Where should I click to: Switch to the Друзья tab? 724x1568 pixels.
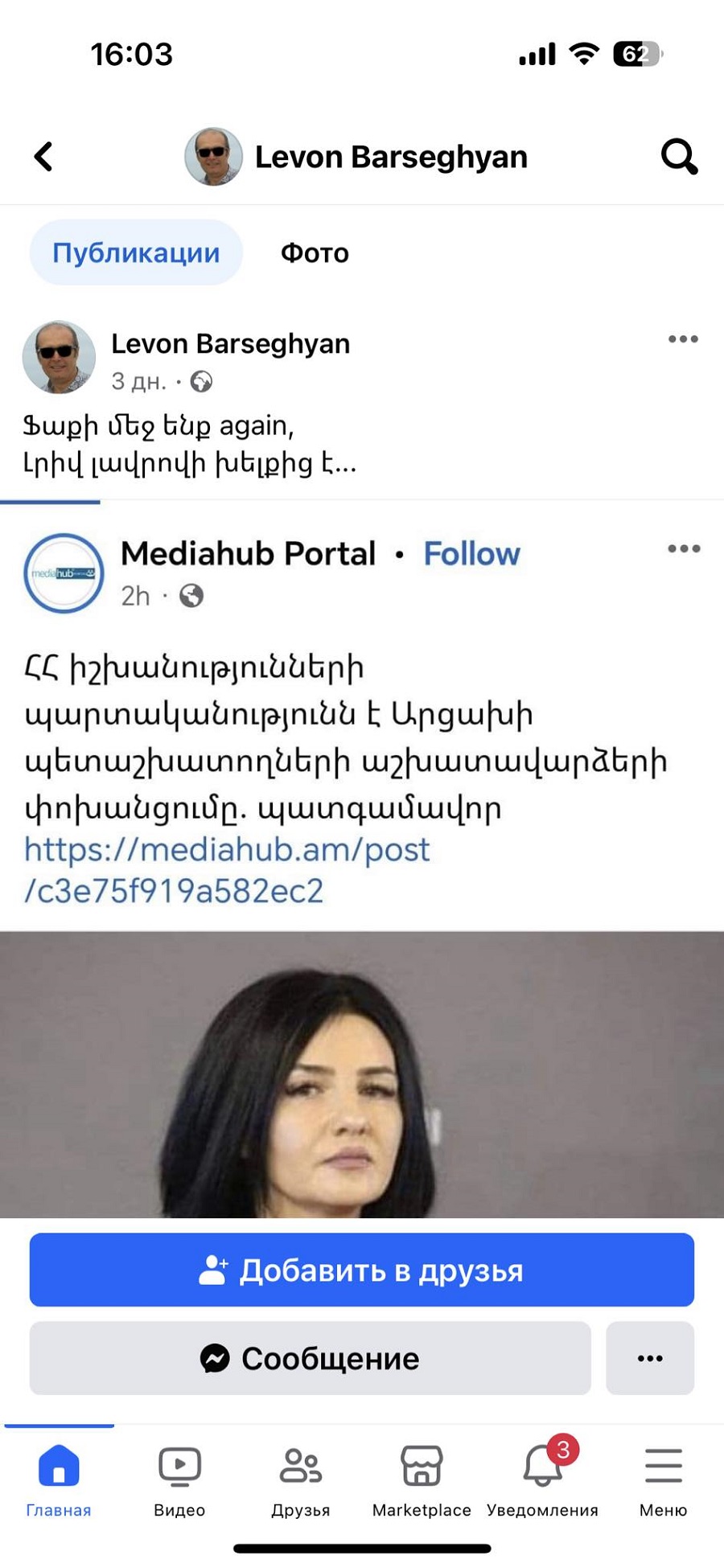pos(301,1480)
